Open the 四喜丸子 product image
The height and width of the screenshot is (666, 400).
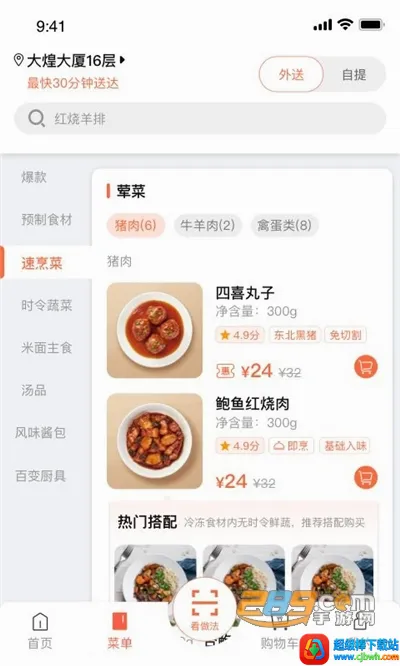[155, 330]
